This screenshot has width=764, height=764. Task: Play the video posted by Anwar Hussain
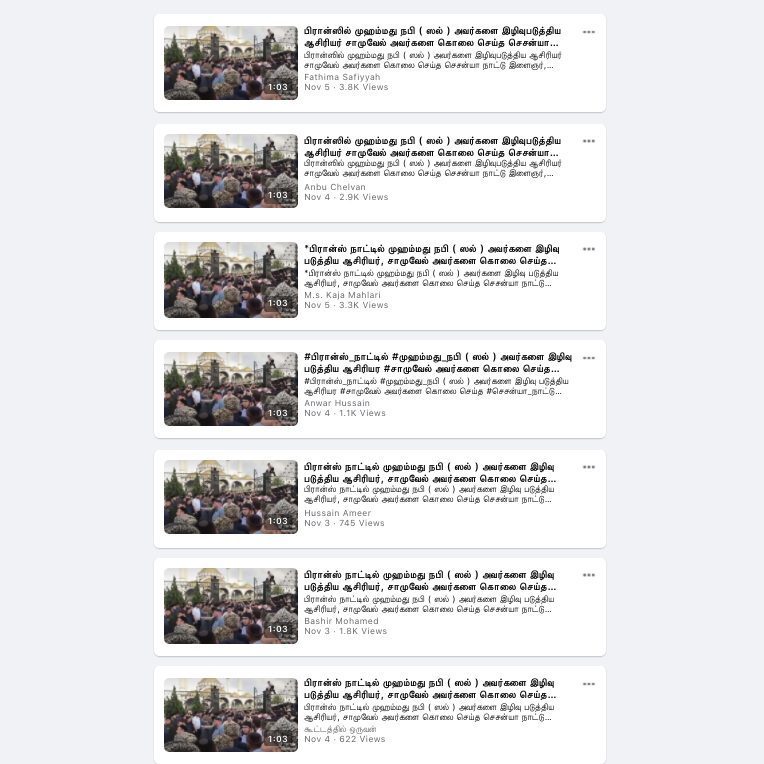[231, 389]
